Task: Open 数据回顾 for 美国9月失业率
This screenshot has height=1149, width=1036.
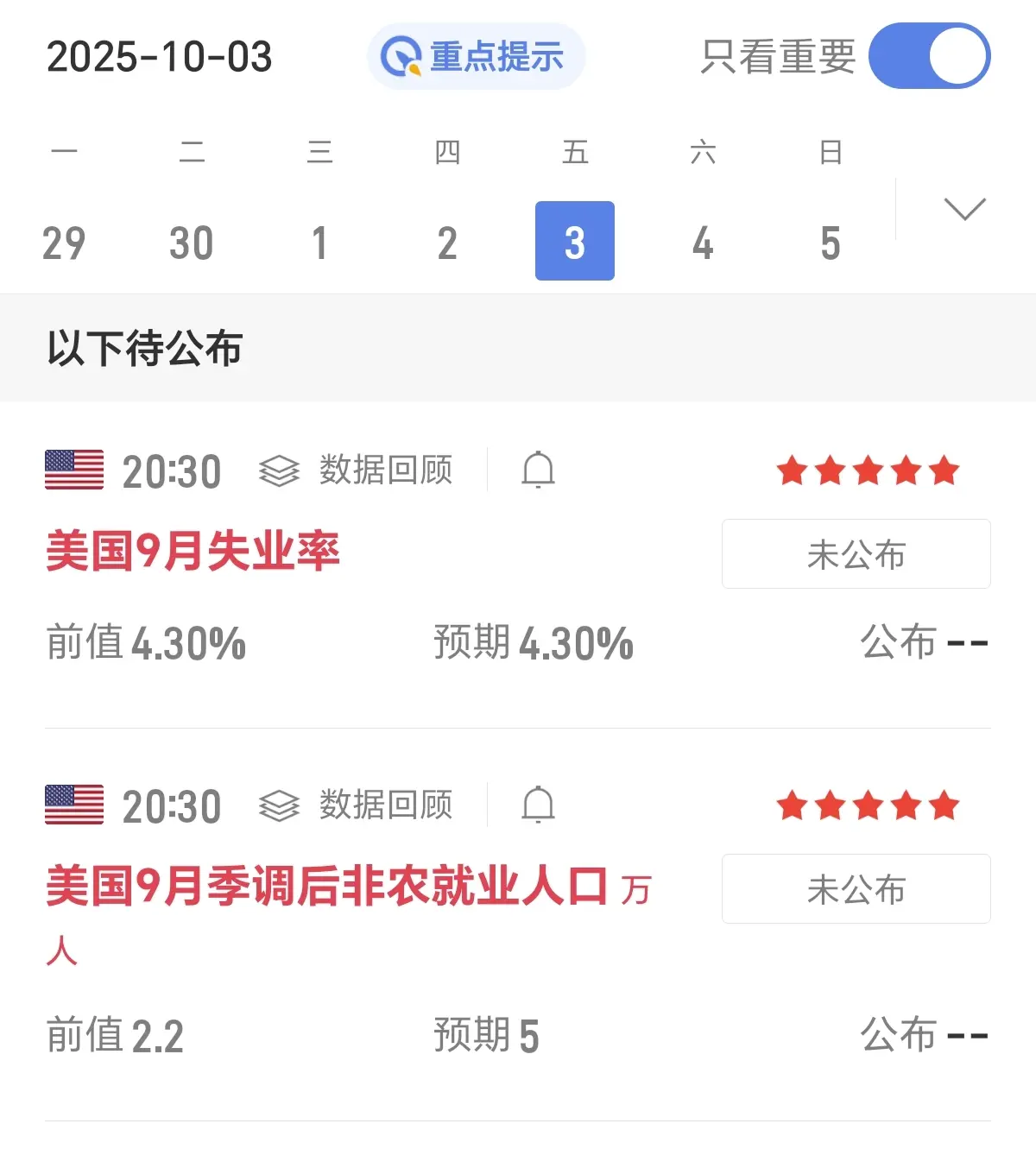Action: tap(357, 470)
